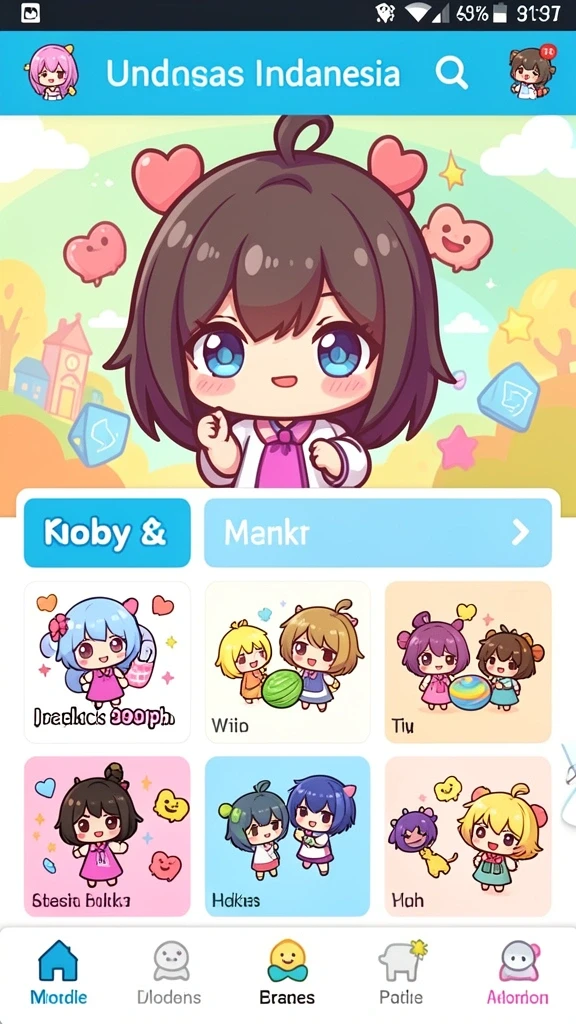Open the pink-haired profile avatar
Viewport: 576px width, 1024px height.
click(x=52, y=72)
